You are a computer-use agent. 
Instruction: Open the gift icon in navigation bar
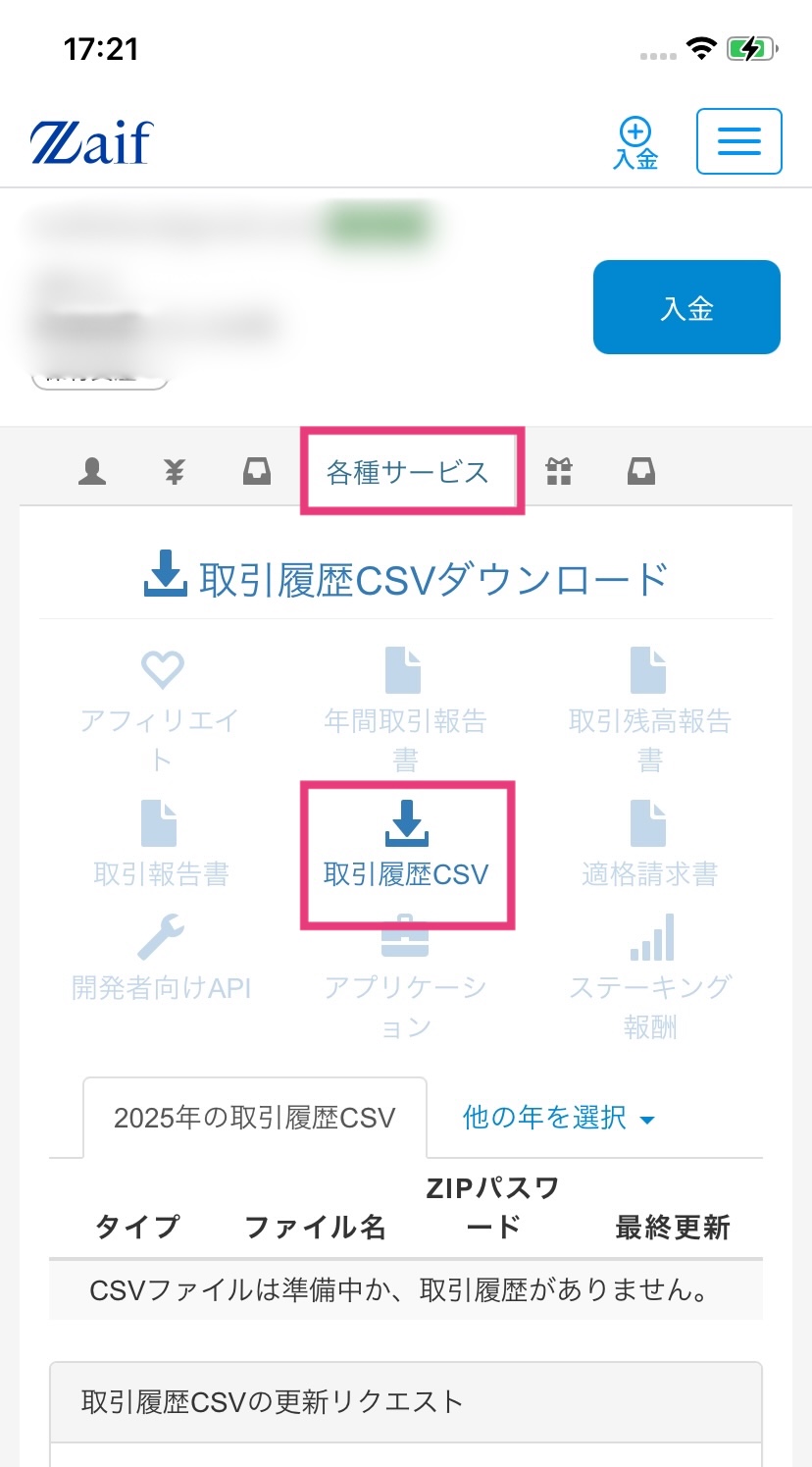click(x=559, y=472)
